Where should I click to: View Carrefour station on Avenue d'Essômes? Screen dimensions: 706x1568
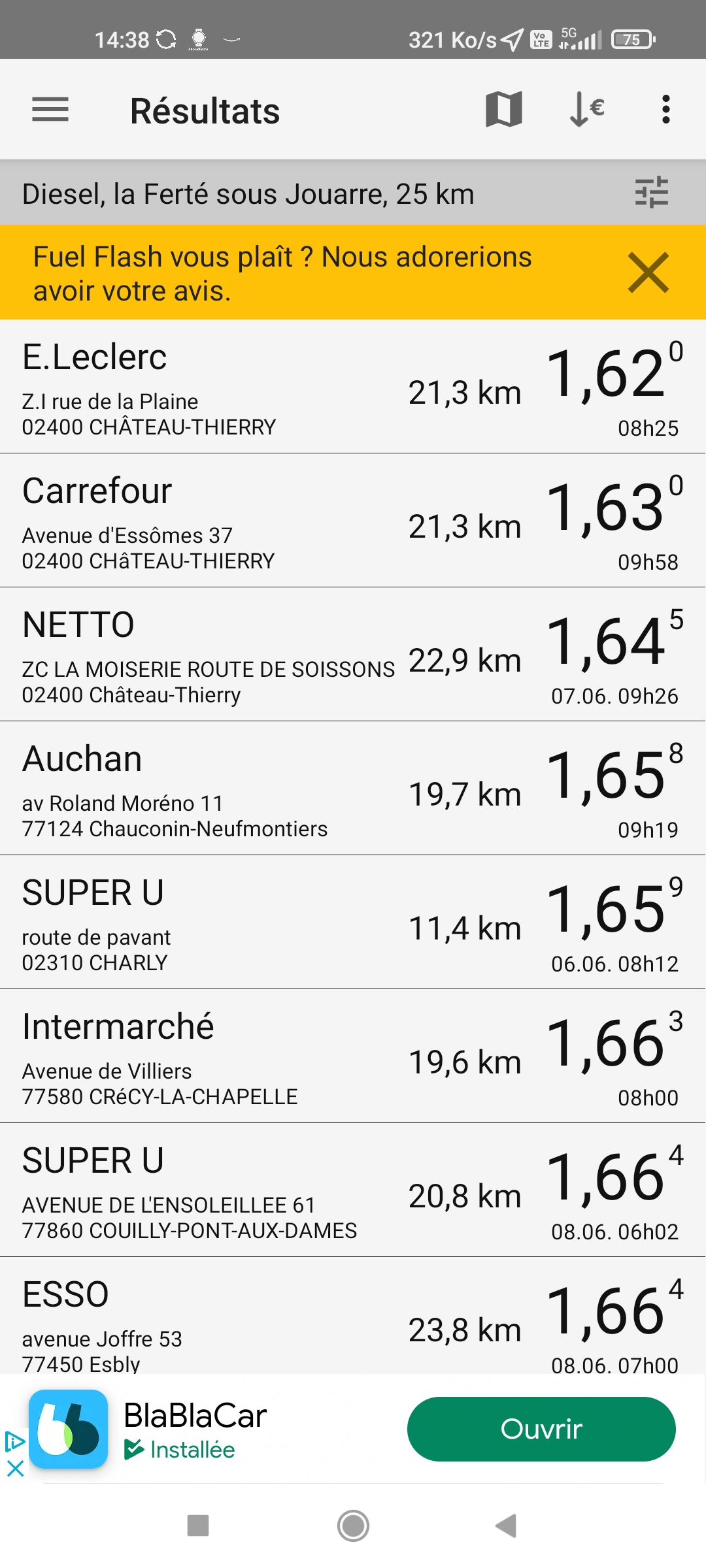pyautogui.click(x=353, y=521)
